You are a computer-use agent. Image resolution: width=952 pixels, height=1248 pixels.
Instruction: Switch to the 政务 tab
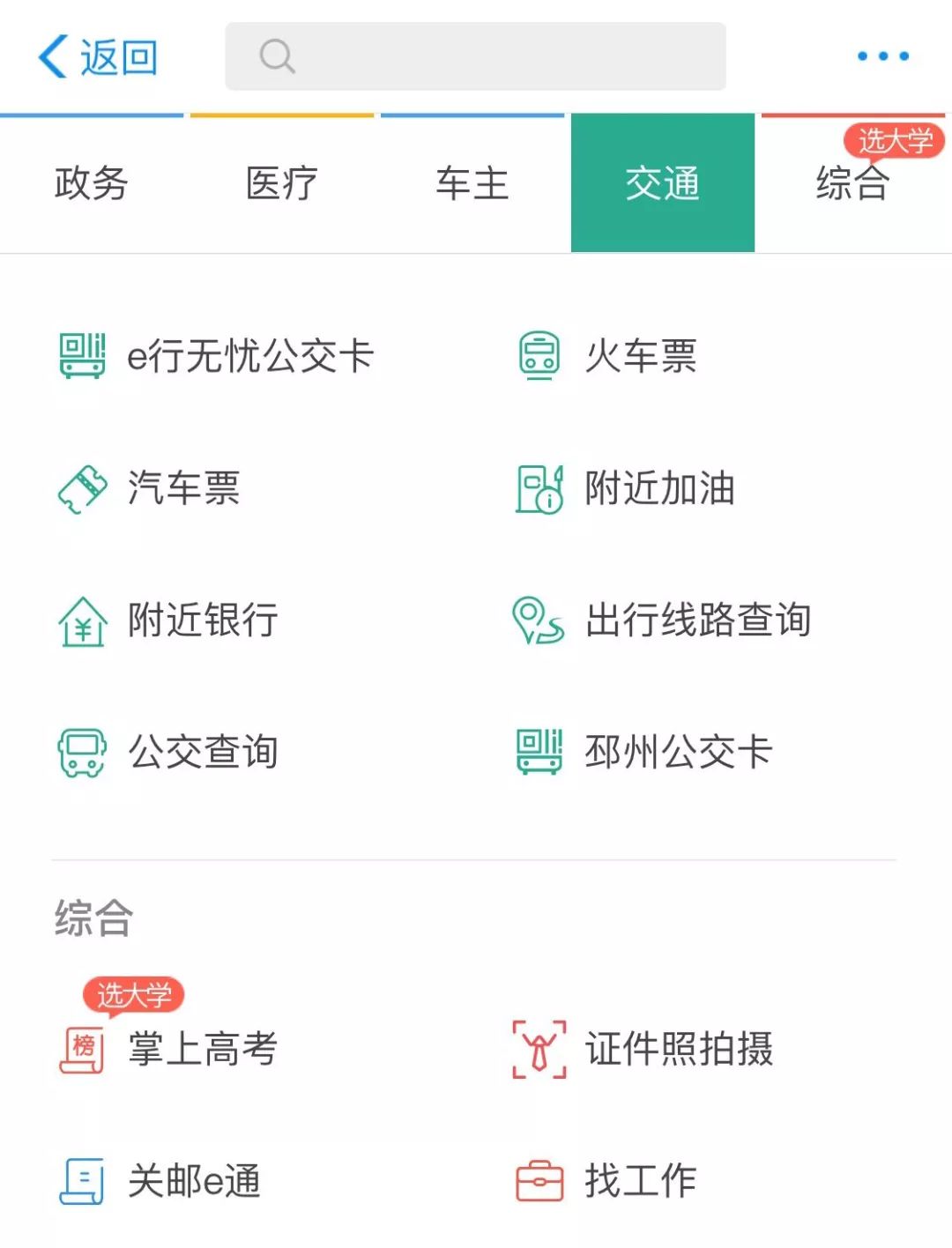[x=91, y=184]
